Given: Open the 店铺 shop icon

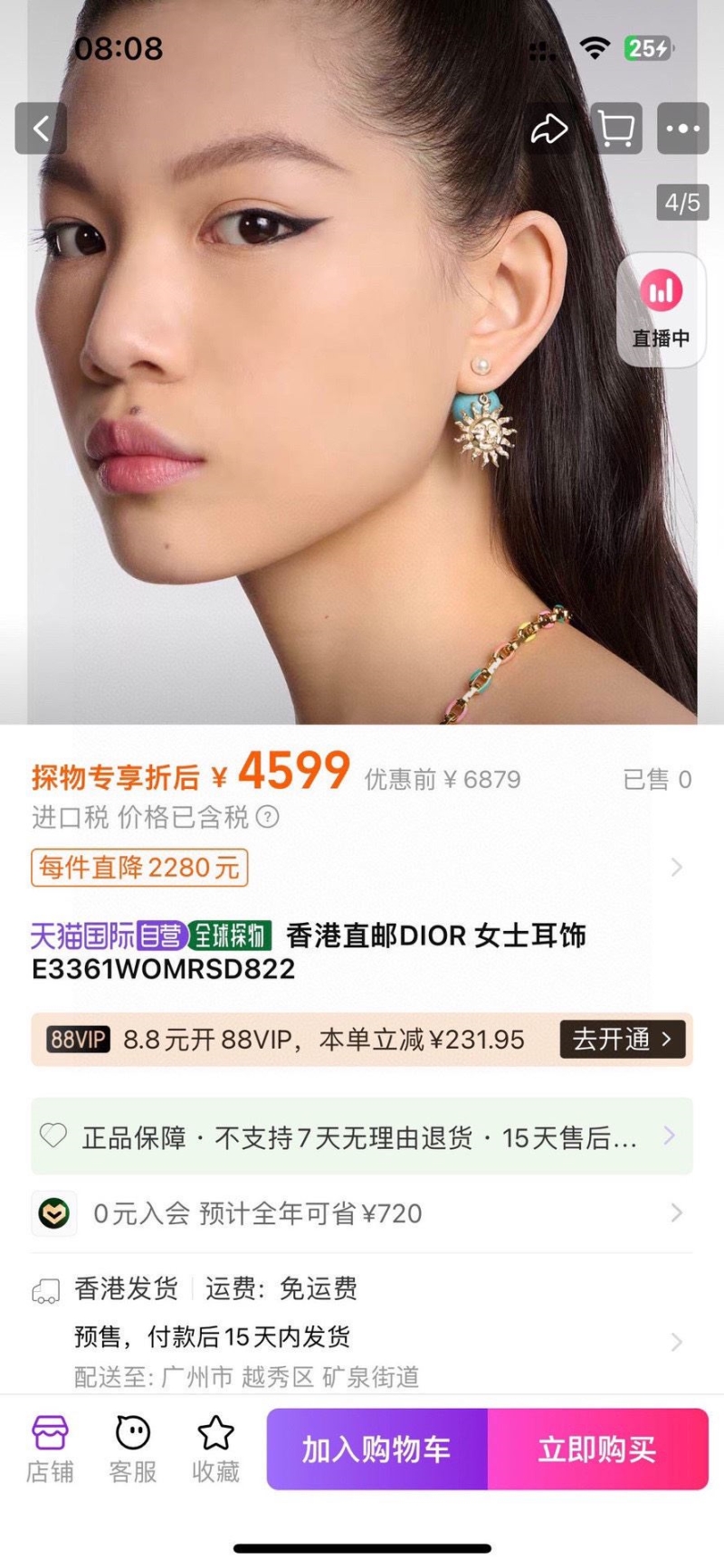Looking at the screenshot, I should coord(50,1448).
